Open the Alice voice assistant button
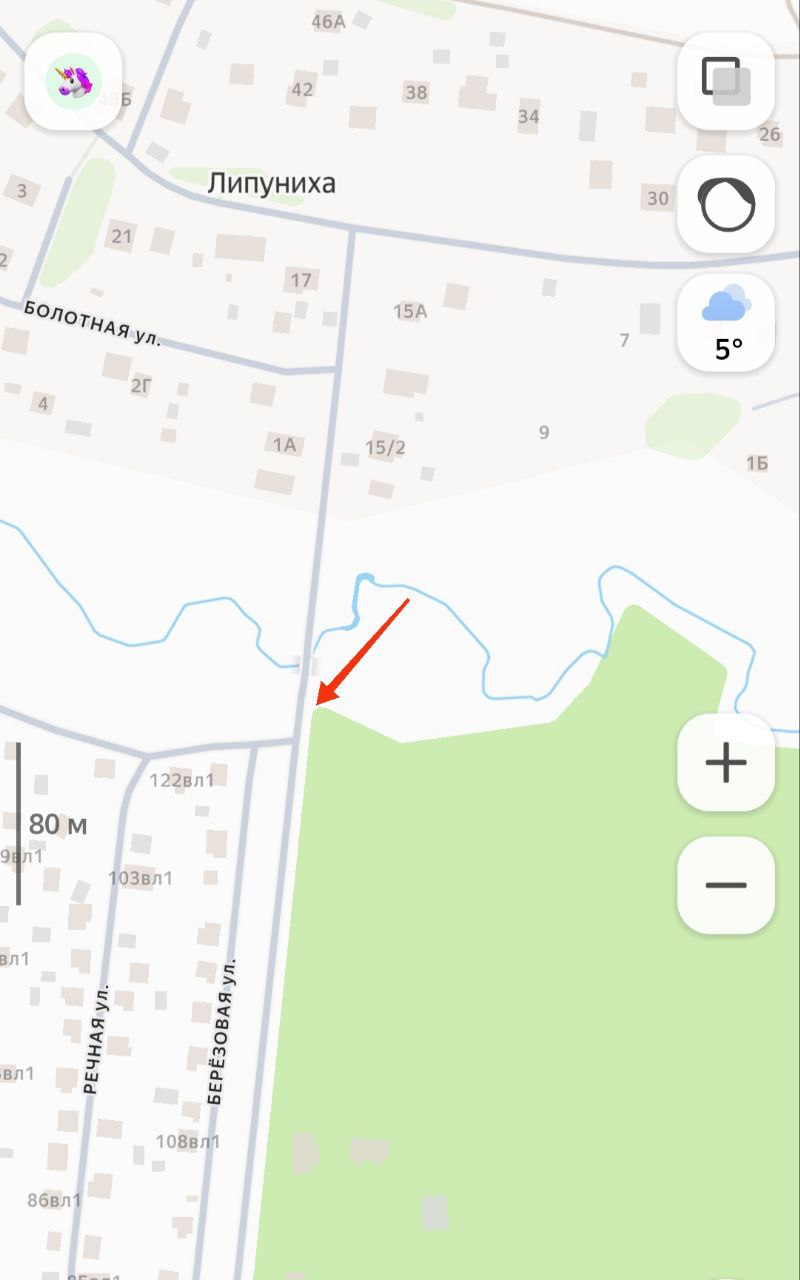Image resolution: width=800 pixels, height=1280 pixels. click(726, 204)
